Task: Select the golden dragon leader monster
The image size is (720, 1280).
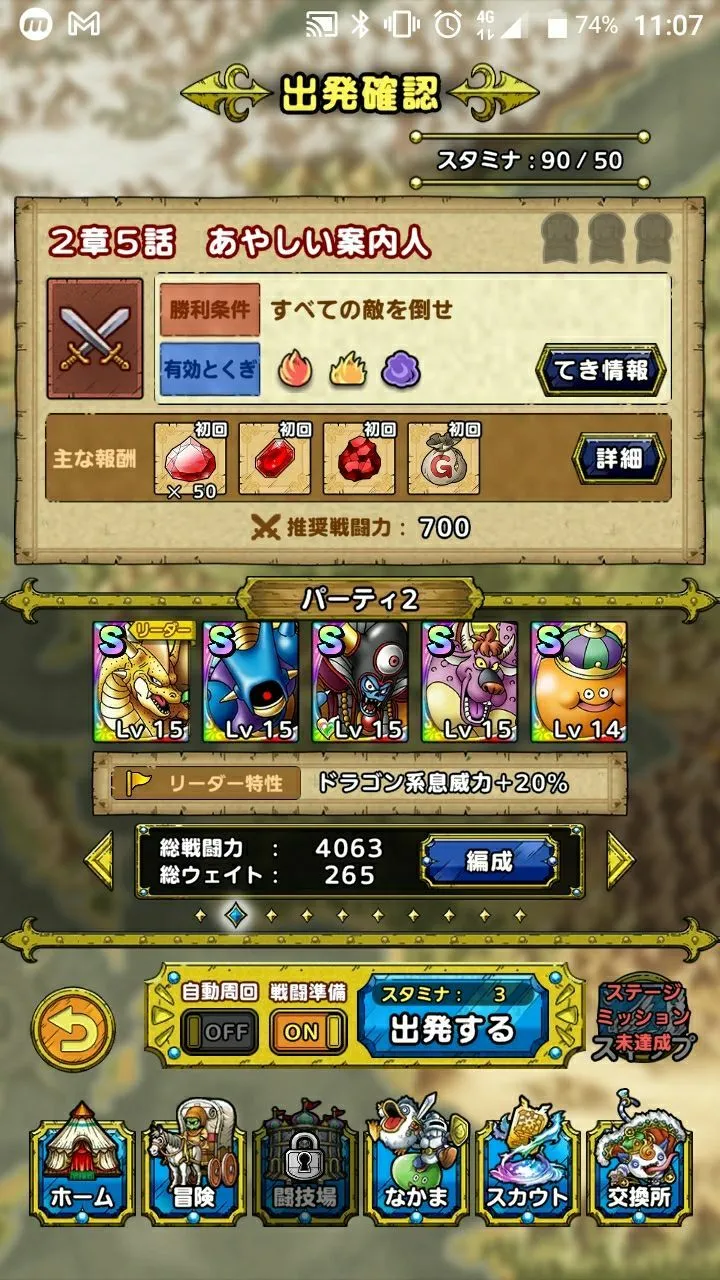Action: tap(141, 681)
